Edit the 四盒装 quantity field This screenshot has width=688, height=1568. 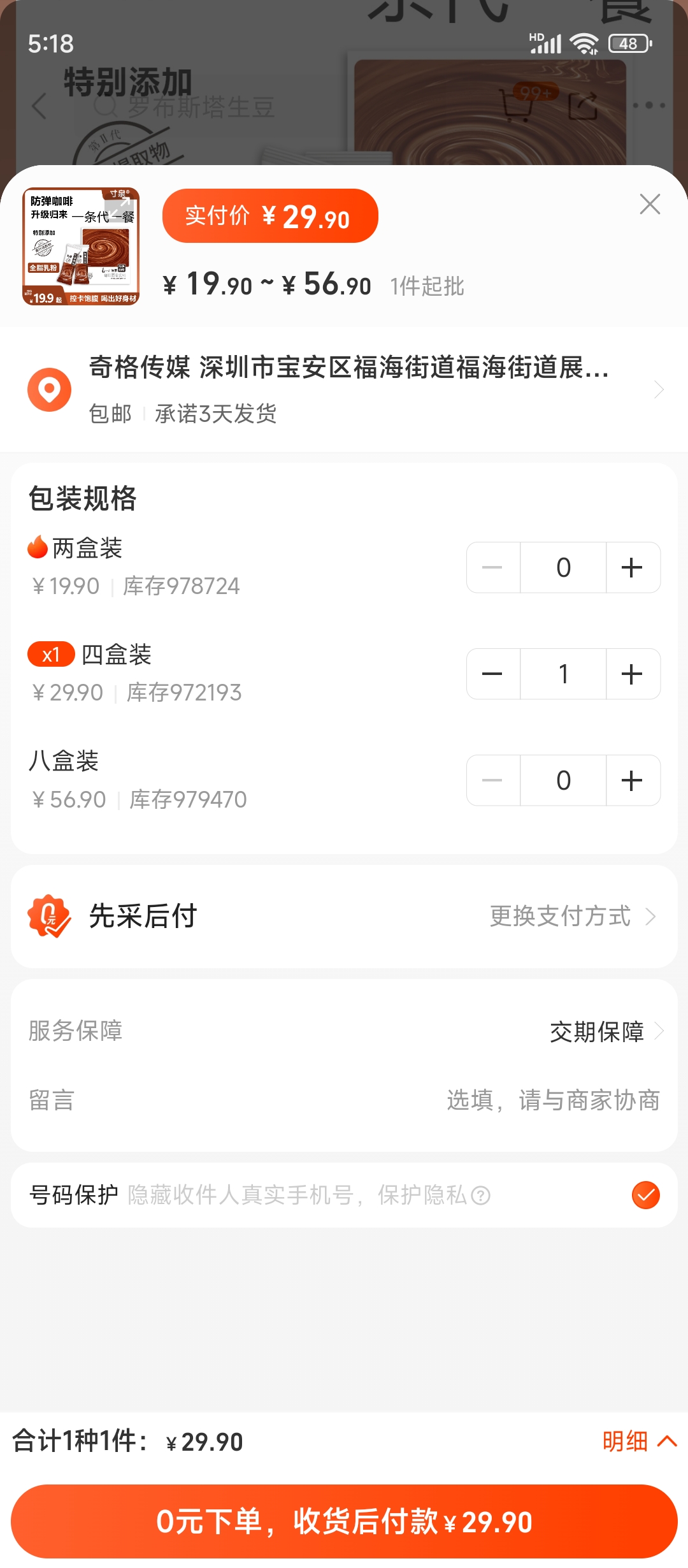[x=563, y=674]
